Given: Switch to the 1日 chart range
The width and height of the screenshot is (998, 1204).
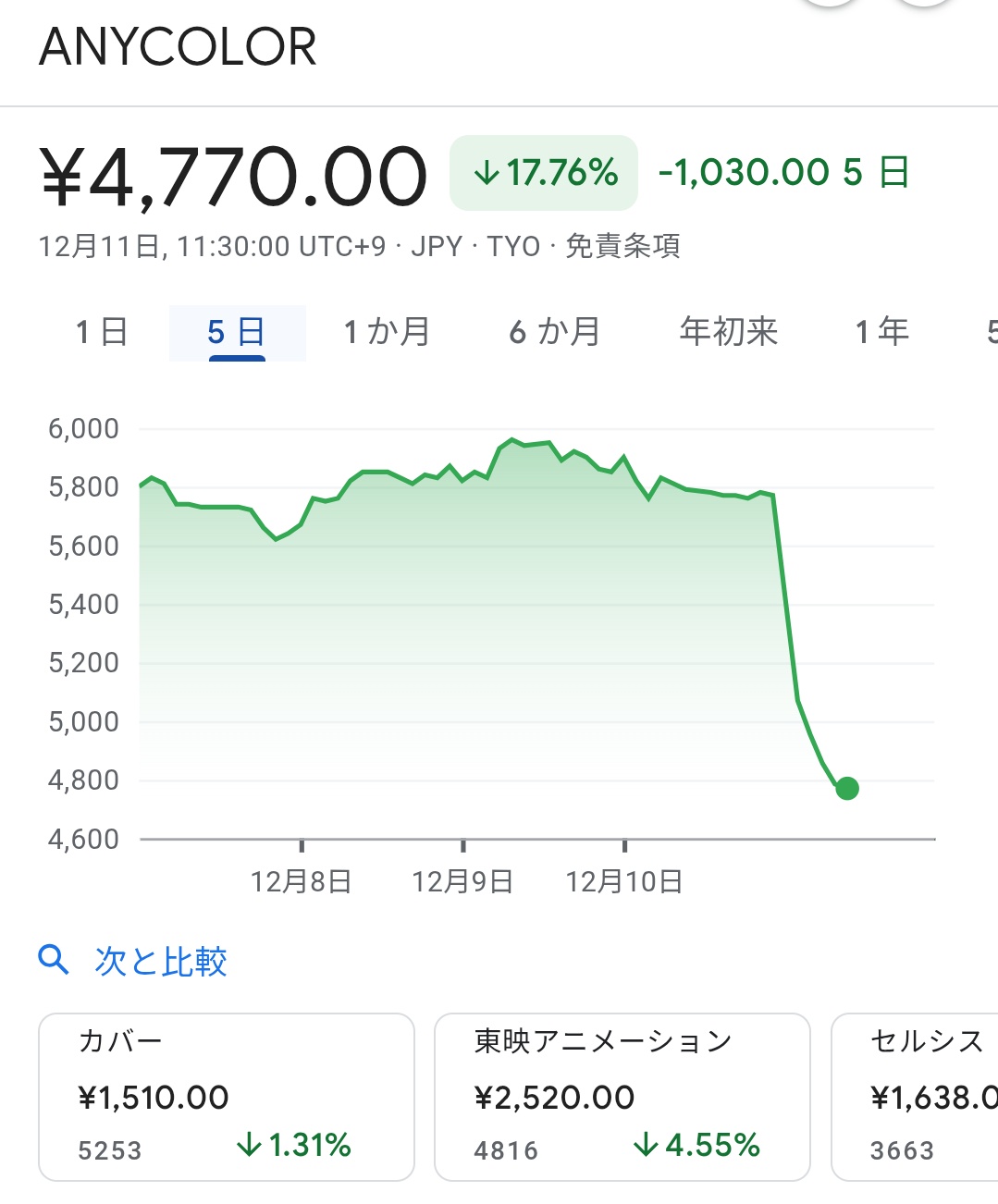Looking at the screenshot, I should tap(102, 332).
